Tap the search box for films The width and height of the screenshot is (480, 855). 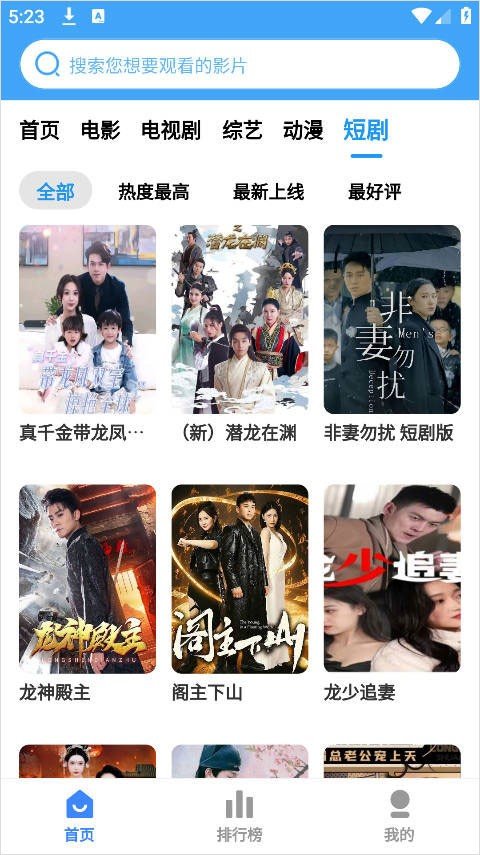click(x=239, y=64)
